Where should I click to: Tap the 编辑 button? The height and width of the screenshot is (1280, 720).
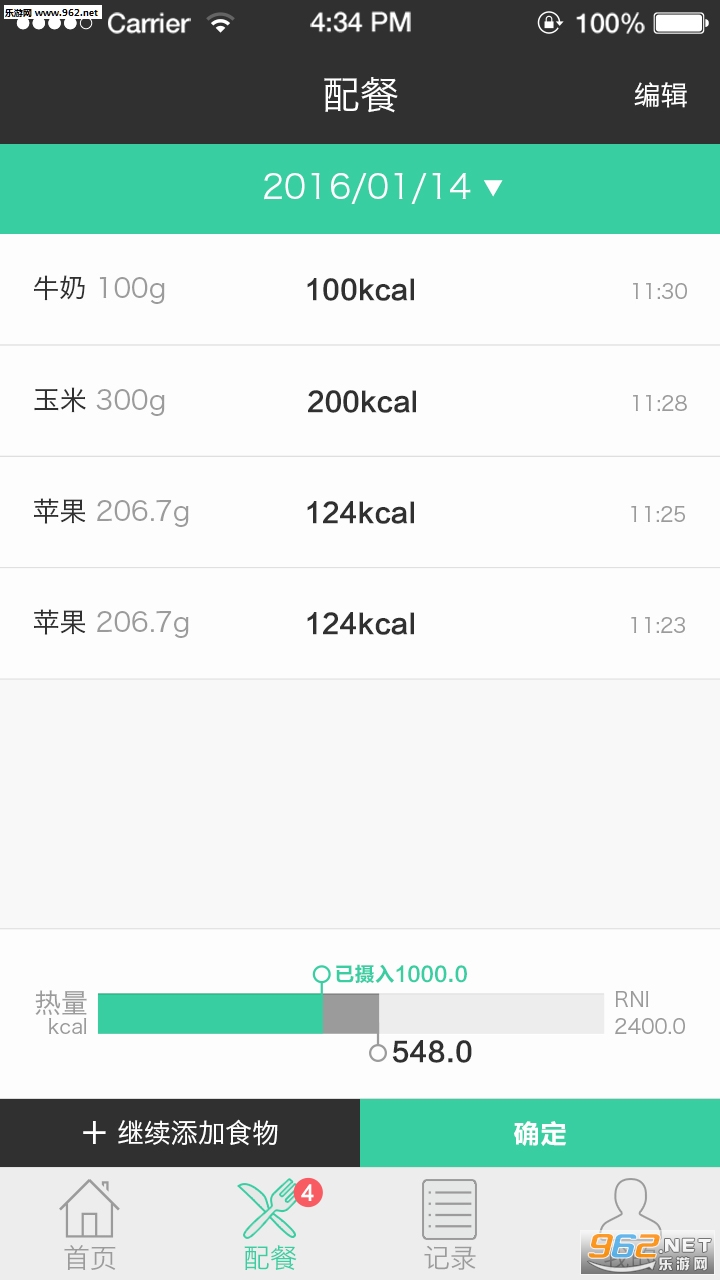tap(660, 95)
